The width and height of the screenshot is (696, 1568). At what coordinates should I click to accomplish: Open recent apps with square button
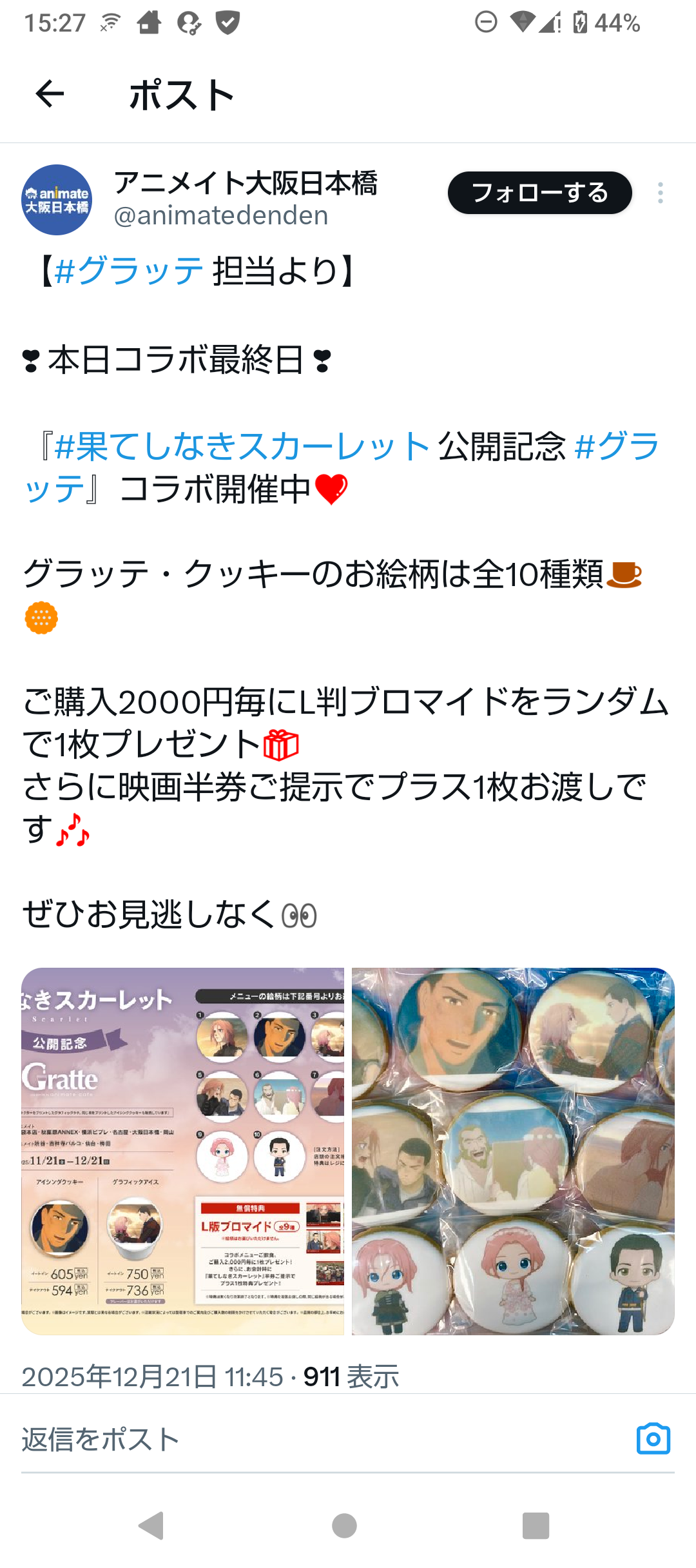536,1525
